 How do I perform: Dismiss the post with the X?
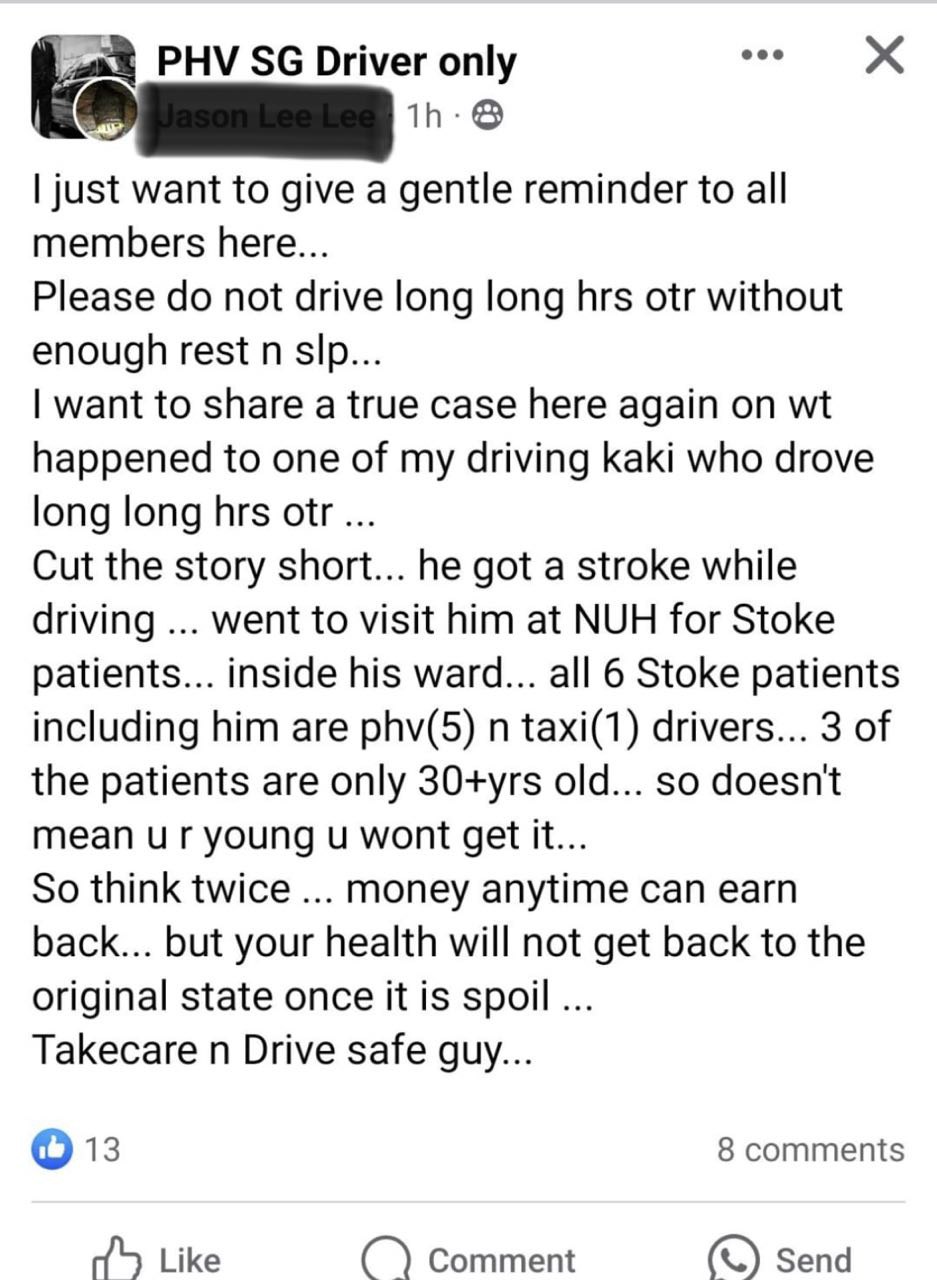coord(883,56)
